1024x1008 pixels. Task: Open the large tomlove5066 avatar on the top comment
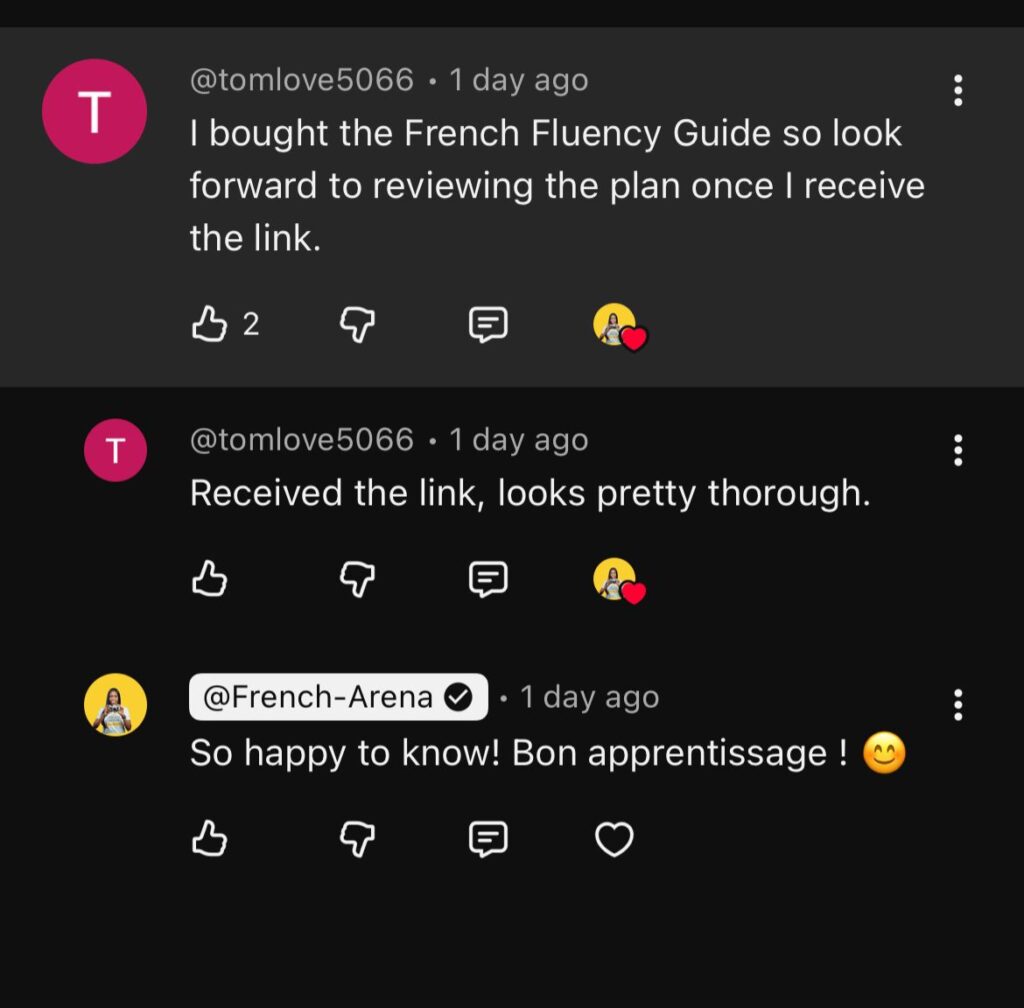[x=94, y=111]
